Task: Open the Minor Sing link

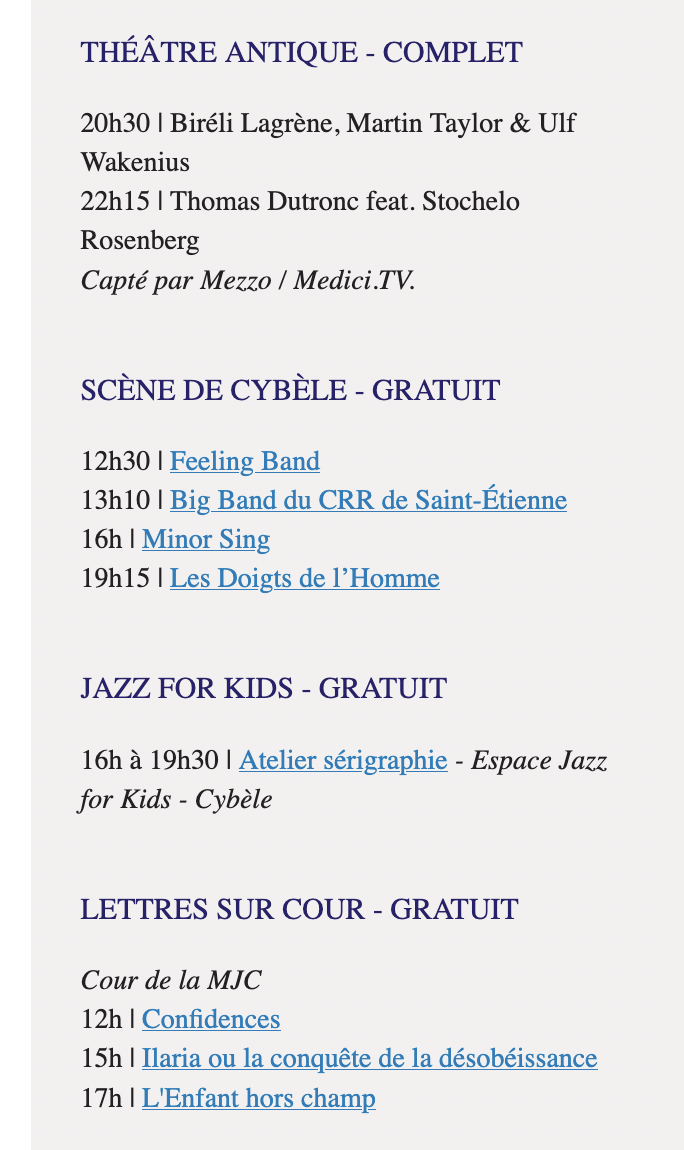Action: [206, 540]
